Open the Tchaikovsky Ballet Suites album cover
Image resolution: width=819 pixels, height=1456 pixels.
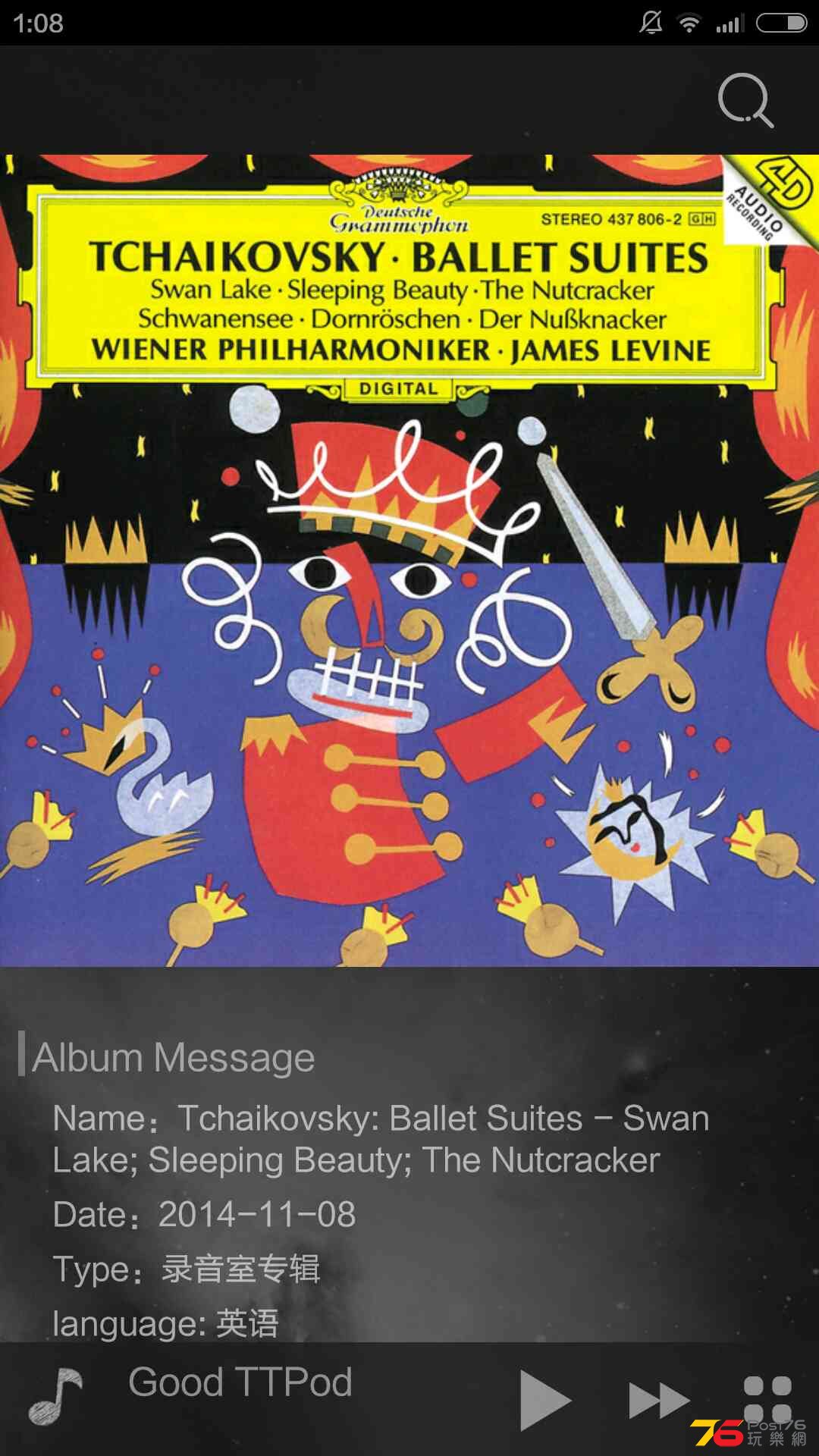pos(409,560)
